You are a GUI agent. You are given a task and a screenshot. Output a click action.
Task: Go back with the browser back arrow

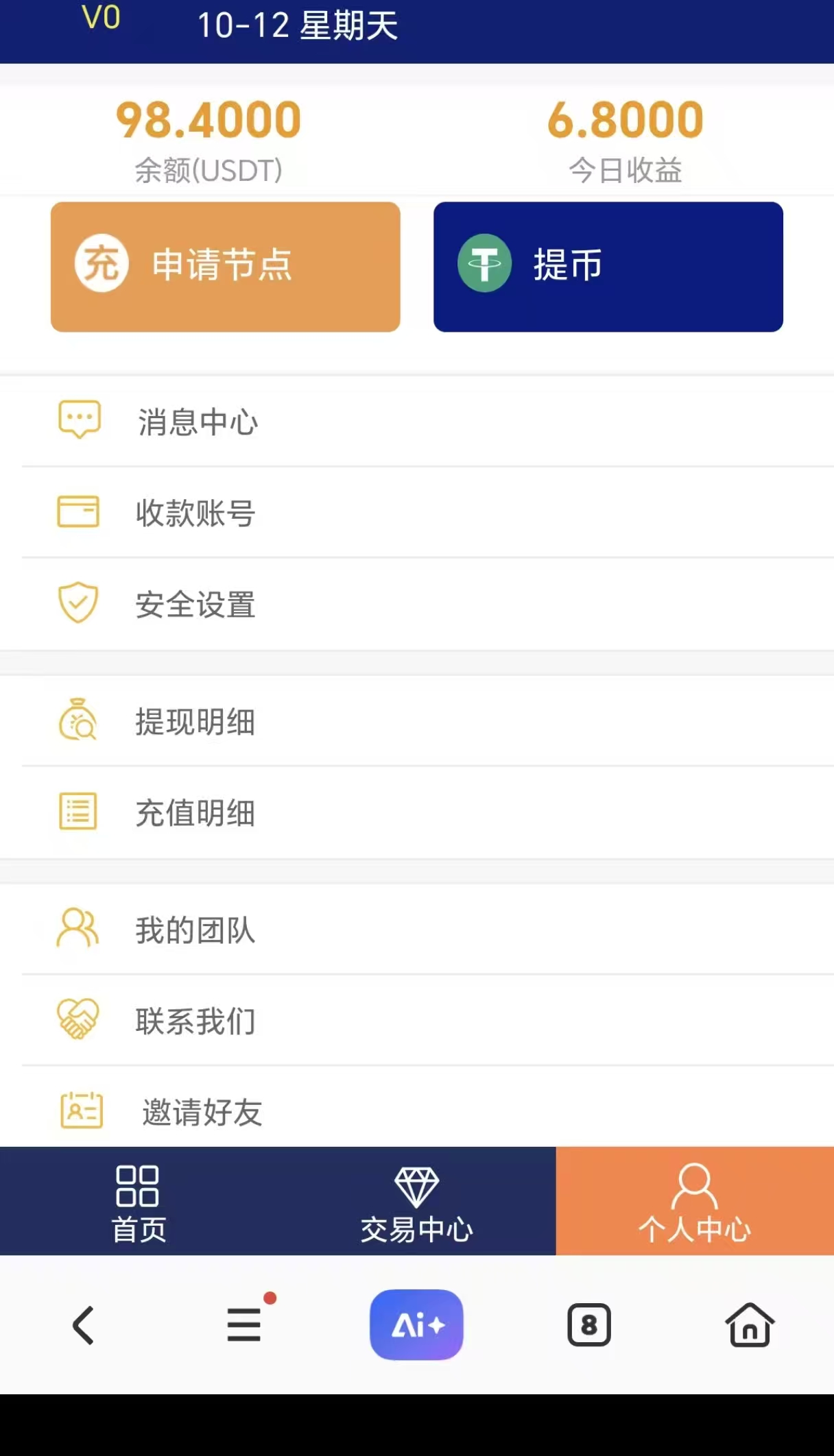tap(83, 1325)
